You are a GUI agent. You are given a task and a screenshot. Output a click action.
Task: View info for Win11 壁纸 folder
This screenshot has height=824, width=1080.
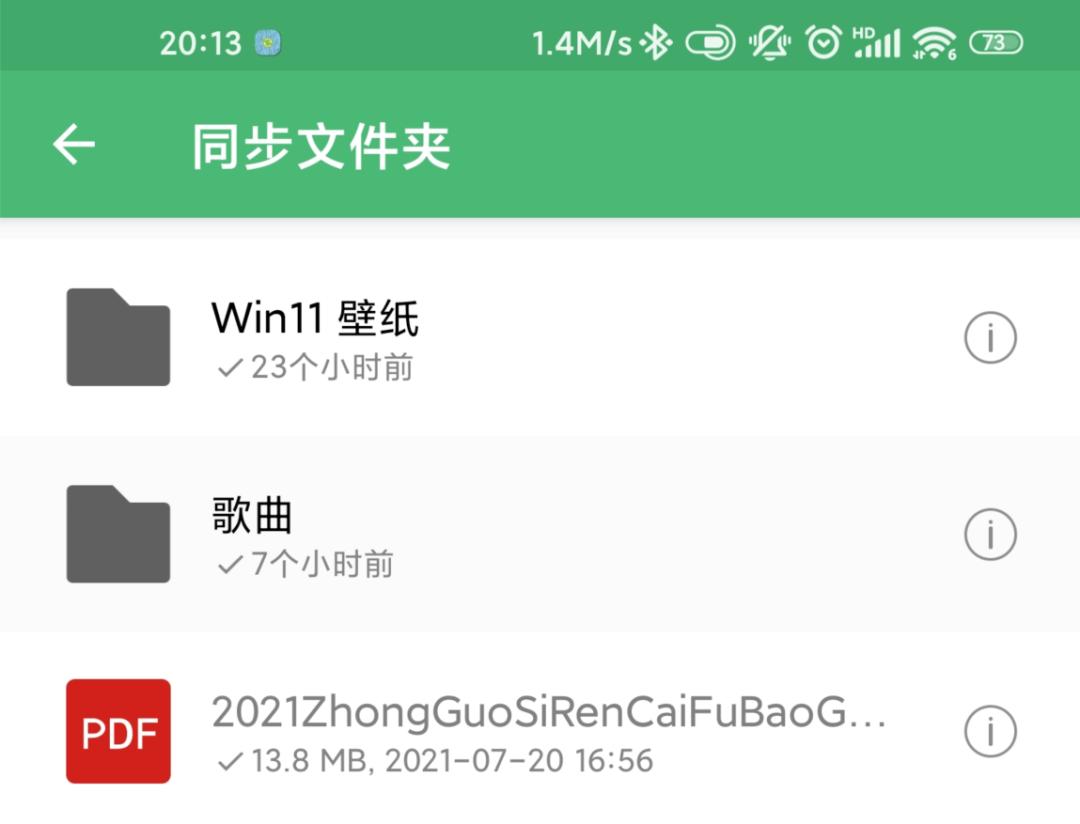click(x=990, y=339)
